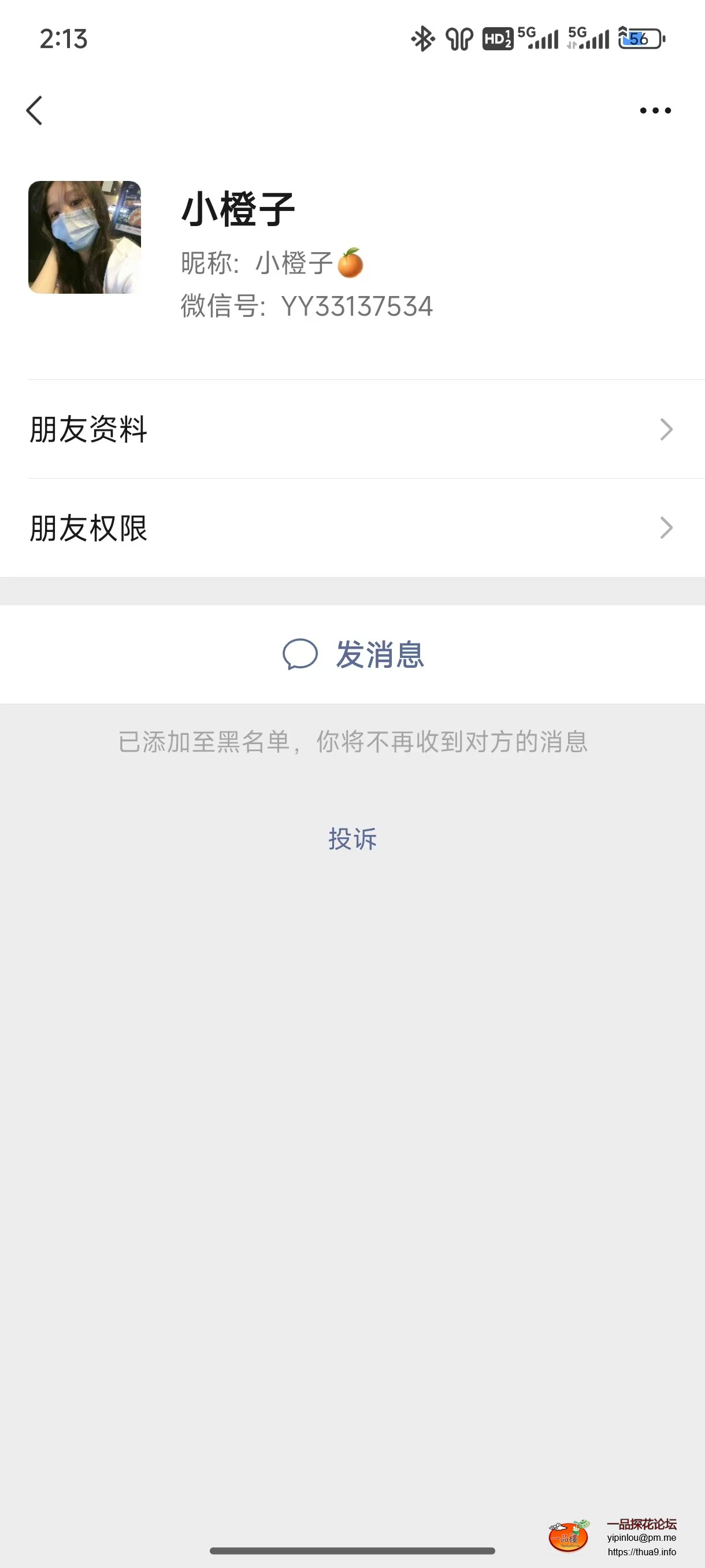Tap the chat bubble icon next to 发消息
The width and height of the screenshot is (705, 1568).
[x=301, y=656]
